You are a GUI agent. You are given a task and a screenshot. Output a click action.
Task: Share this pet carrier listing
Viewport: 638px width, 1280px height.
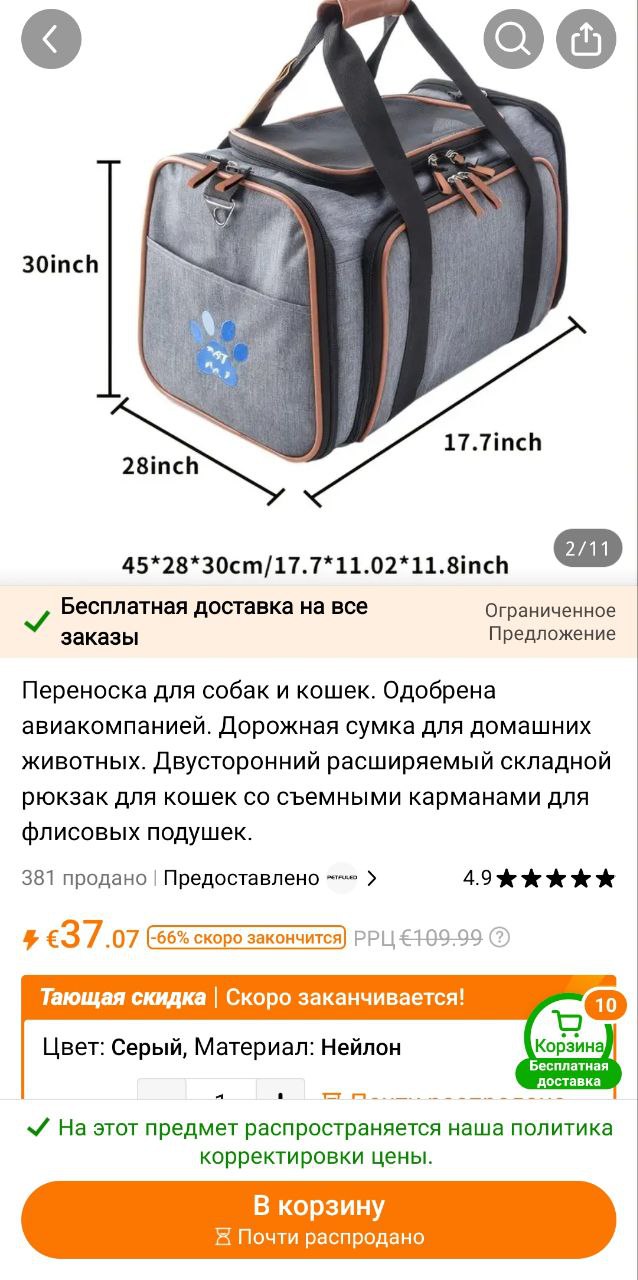pos(586,39)
